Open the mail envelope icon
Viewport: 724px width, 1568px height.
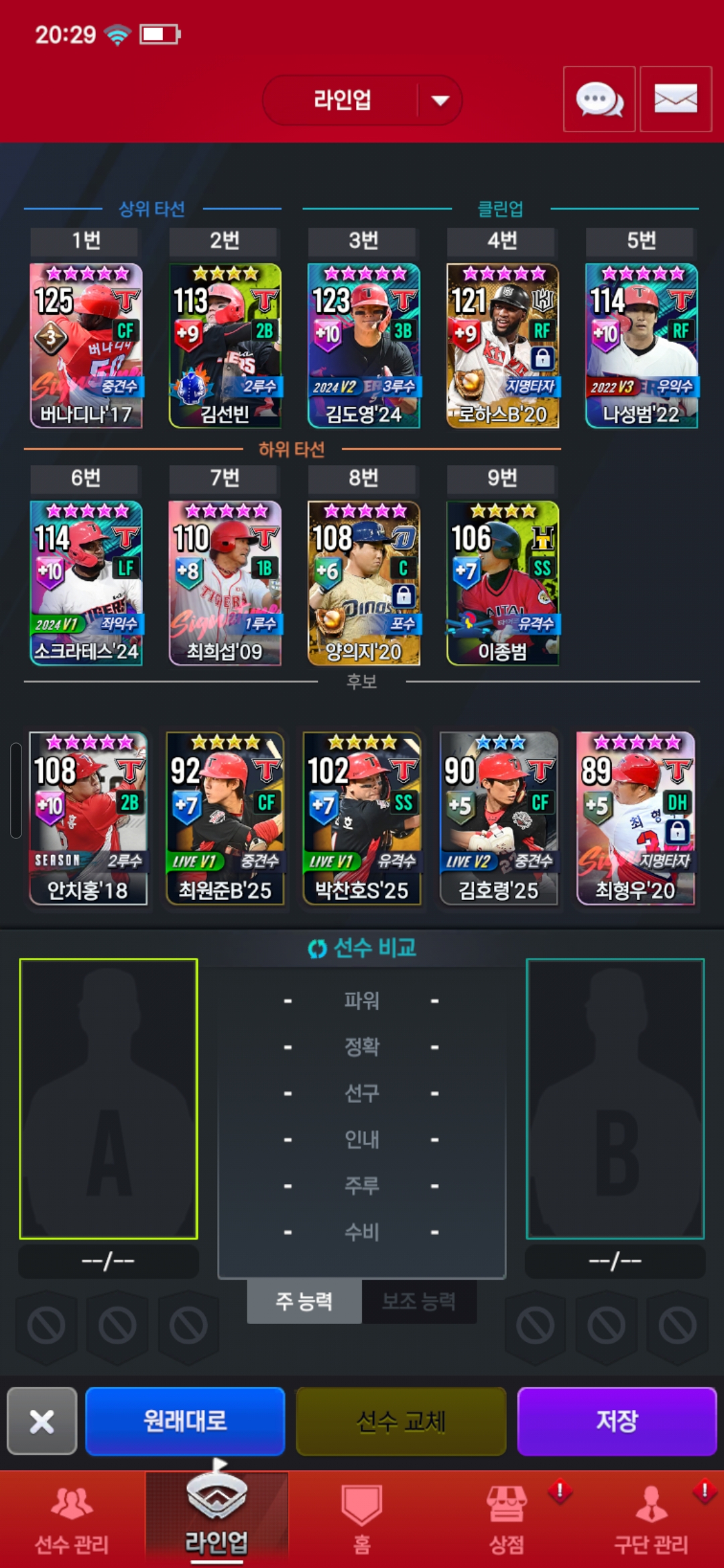point(675,99)
